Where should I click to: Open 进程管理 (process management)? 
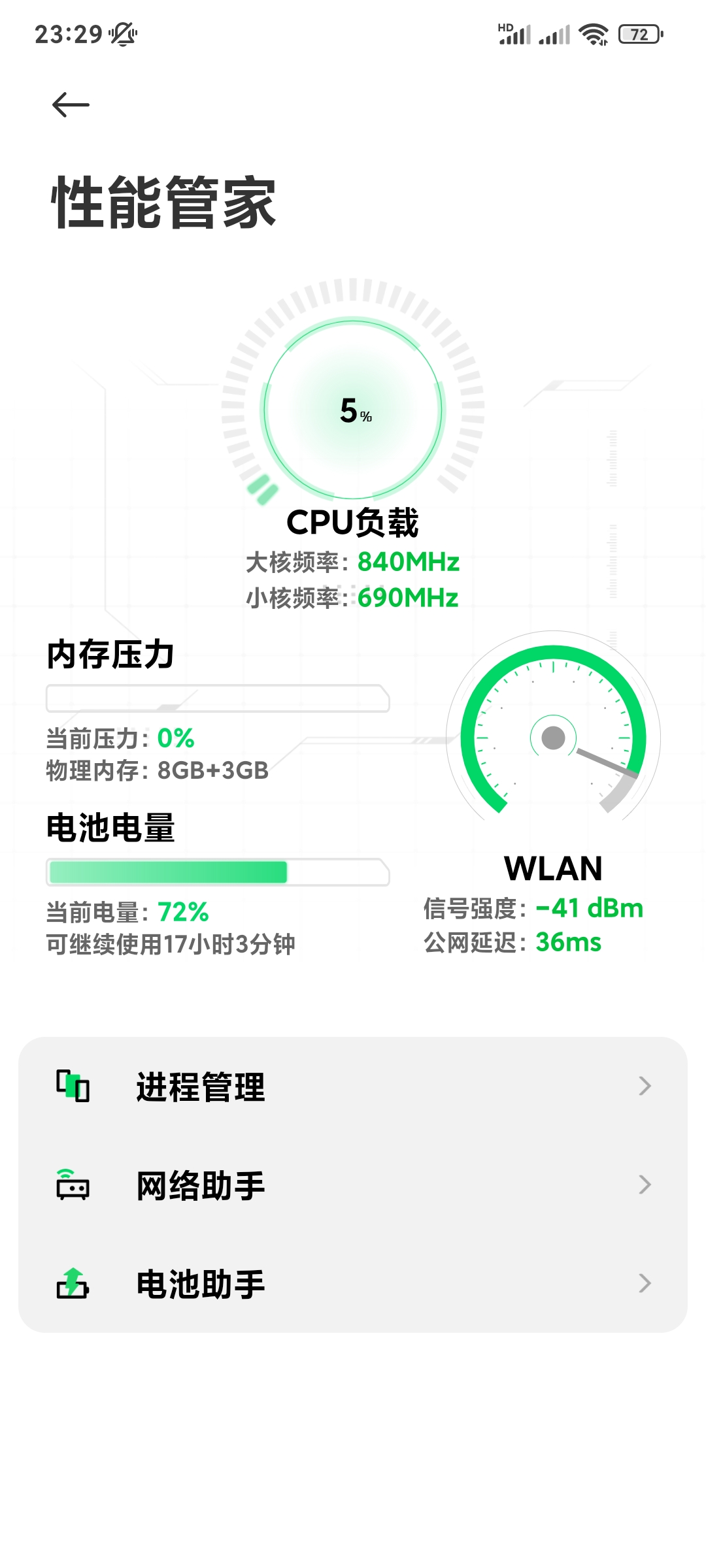click(353, 1086)
